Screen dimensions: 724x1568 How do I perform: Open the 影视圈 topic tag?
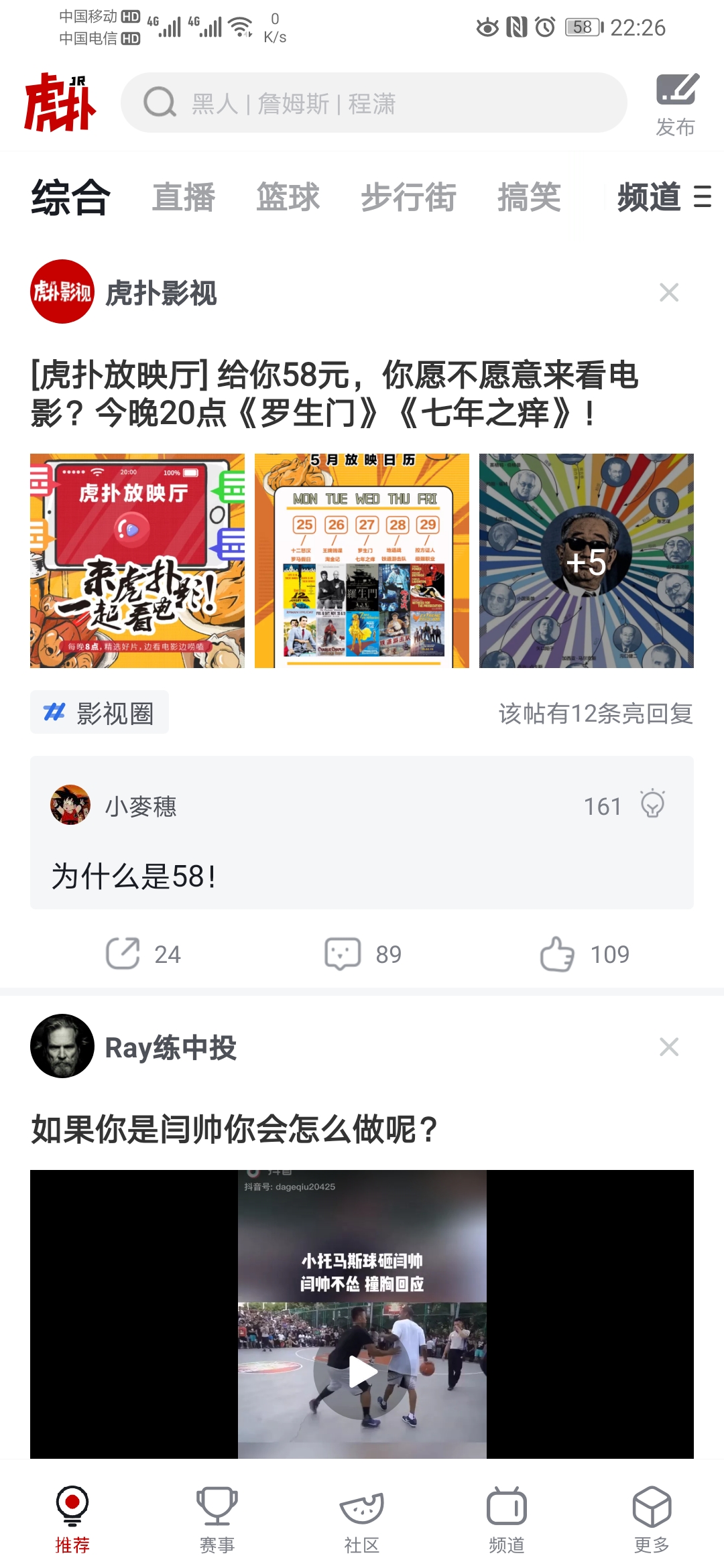click(x=99, y=713)
